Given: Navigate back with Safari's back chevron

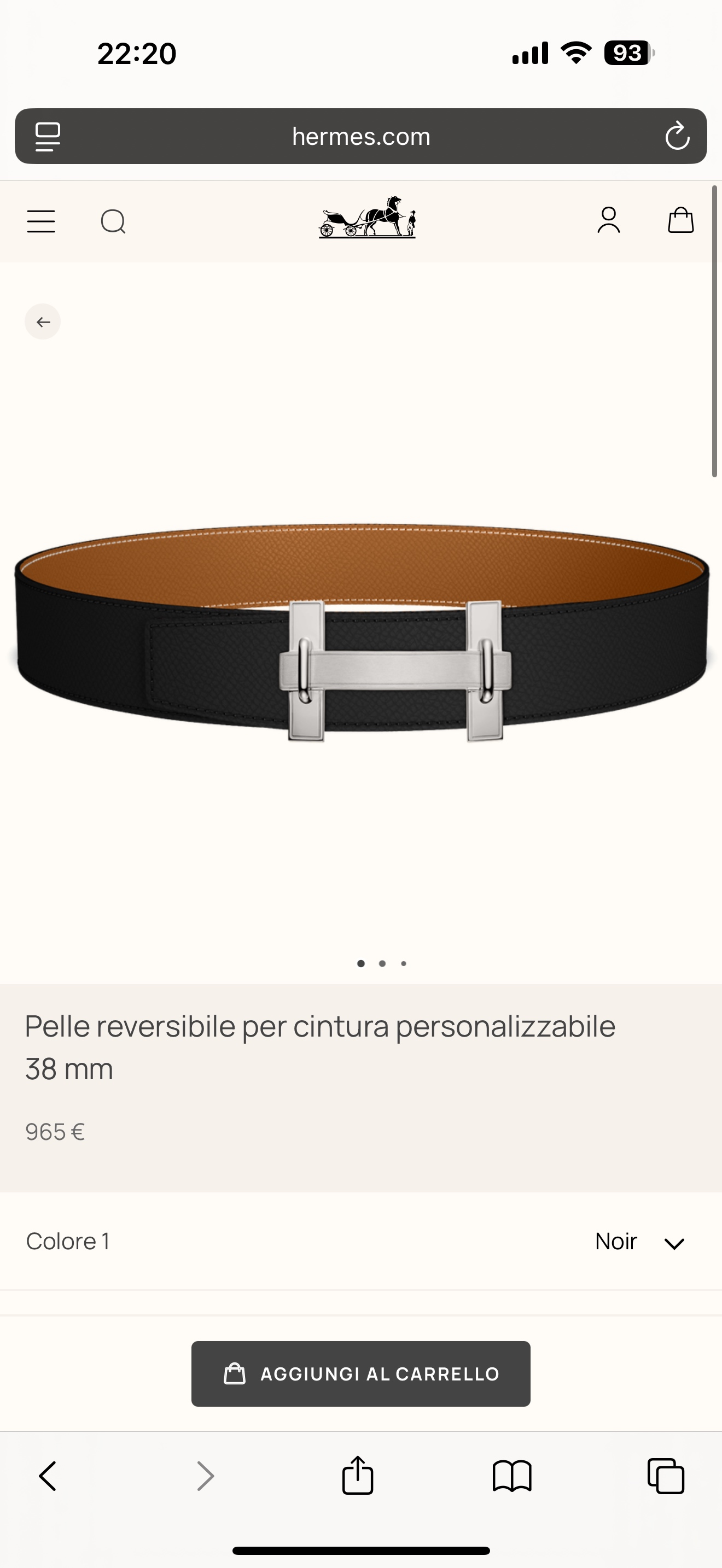Looking at the screenshot, I should click(x=48, y=1476).
